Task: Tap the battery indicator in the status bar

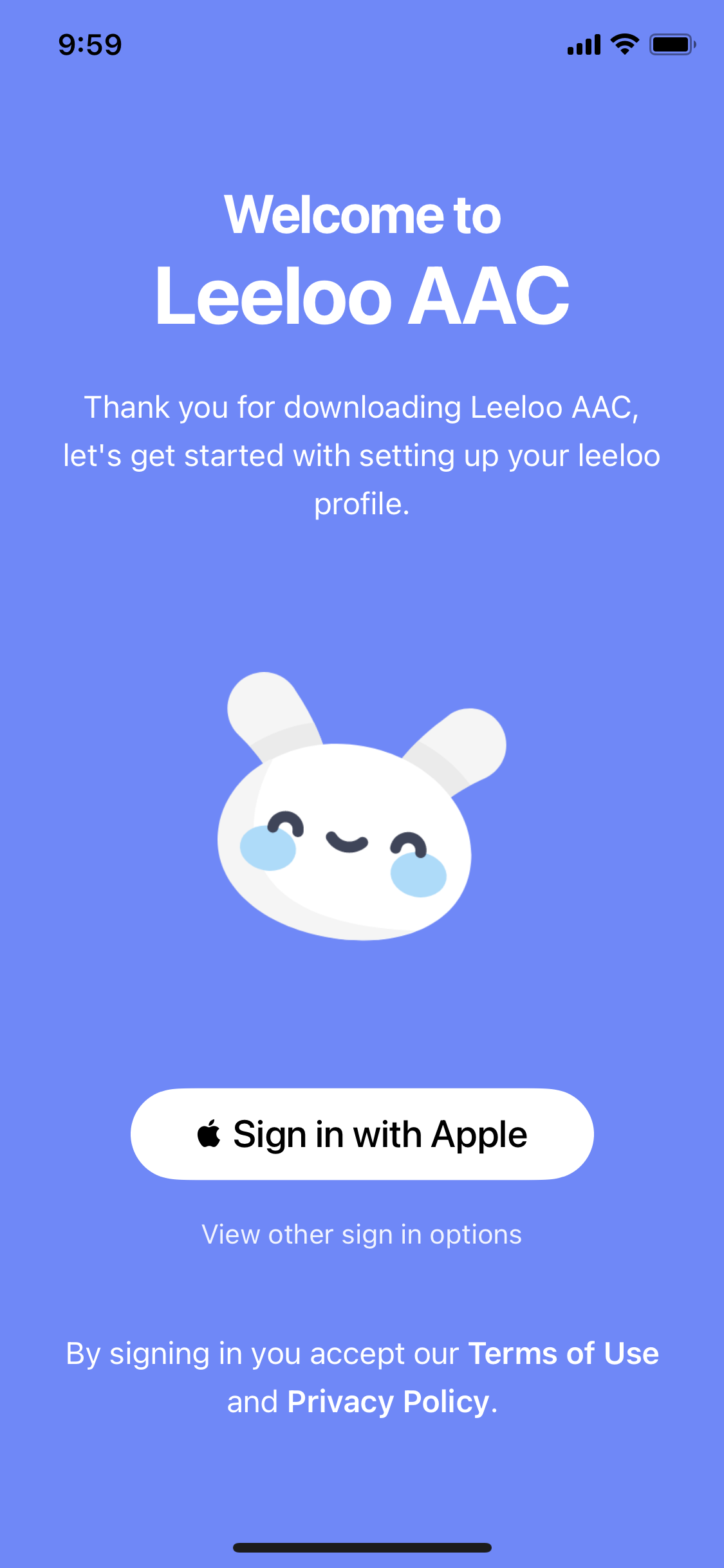Action: click(672, 44)
